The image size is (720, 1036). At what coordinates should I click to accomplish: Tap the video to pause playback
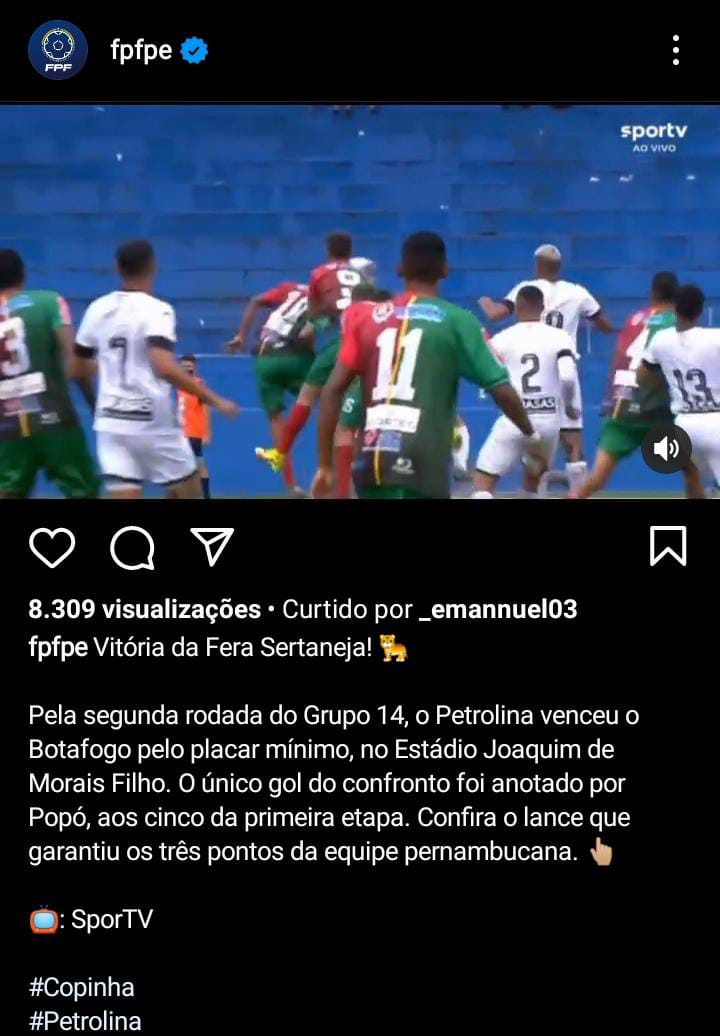pyautogui.click(x=360, y=300)
